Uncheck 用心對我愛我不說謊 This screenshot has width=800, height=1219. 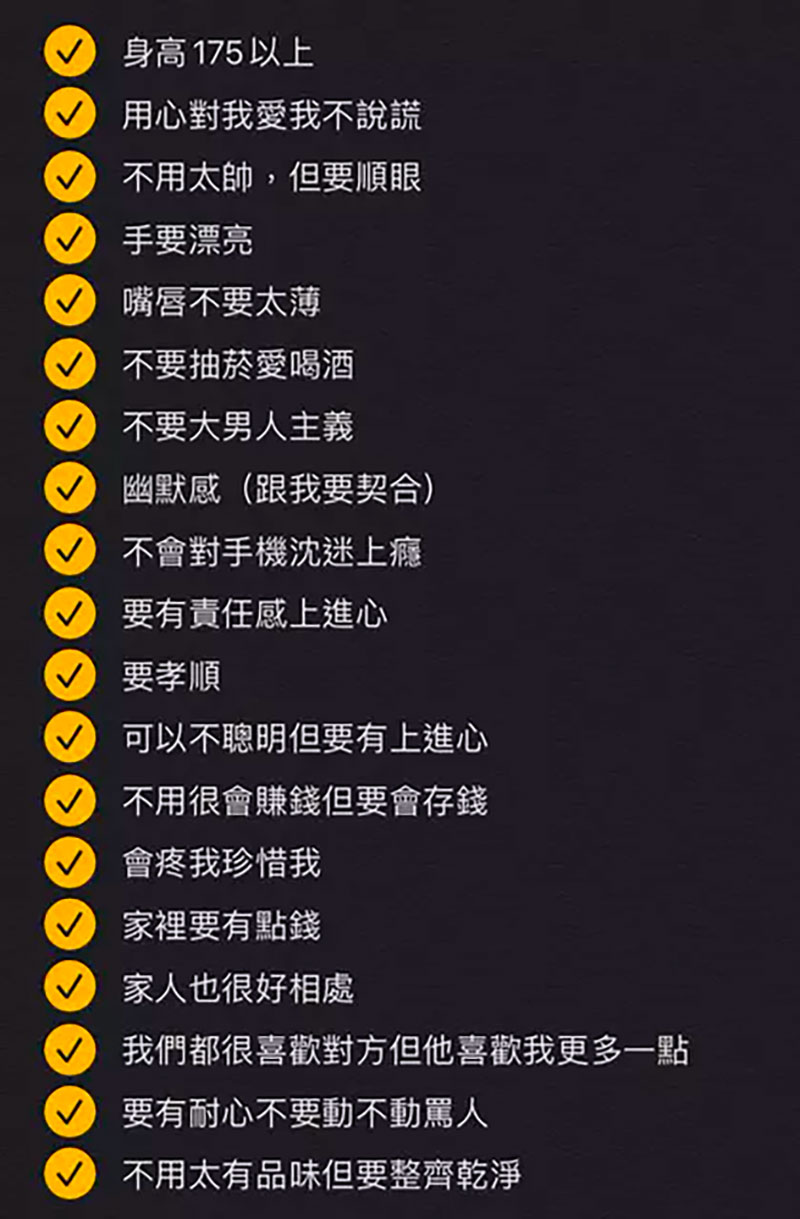click(x=69, y=115)
